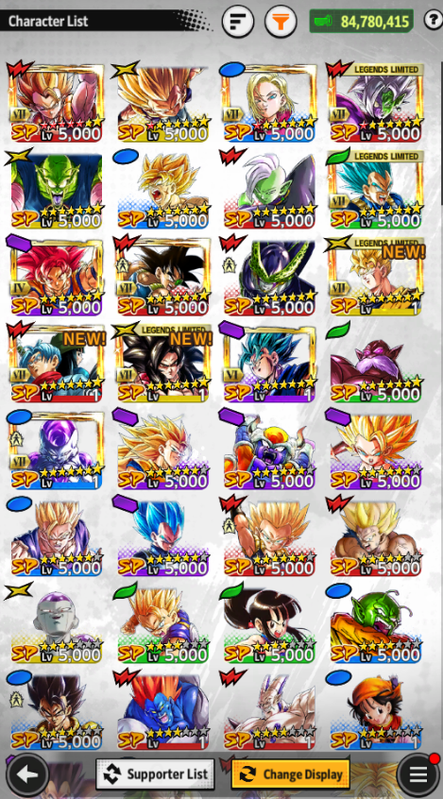Screen dimensions: 443x799
Task: Select the blonde Android 18 character card
Action: (269, 102)
